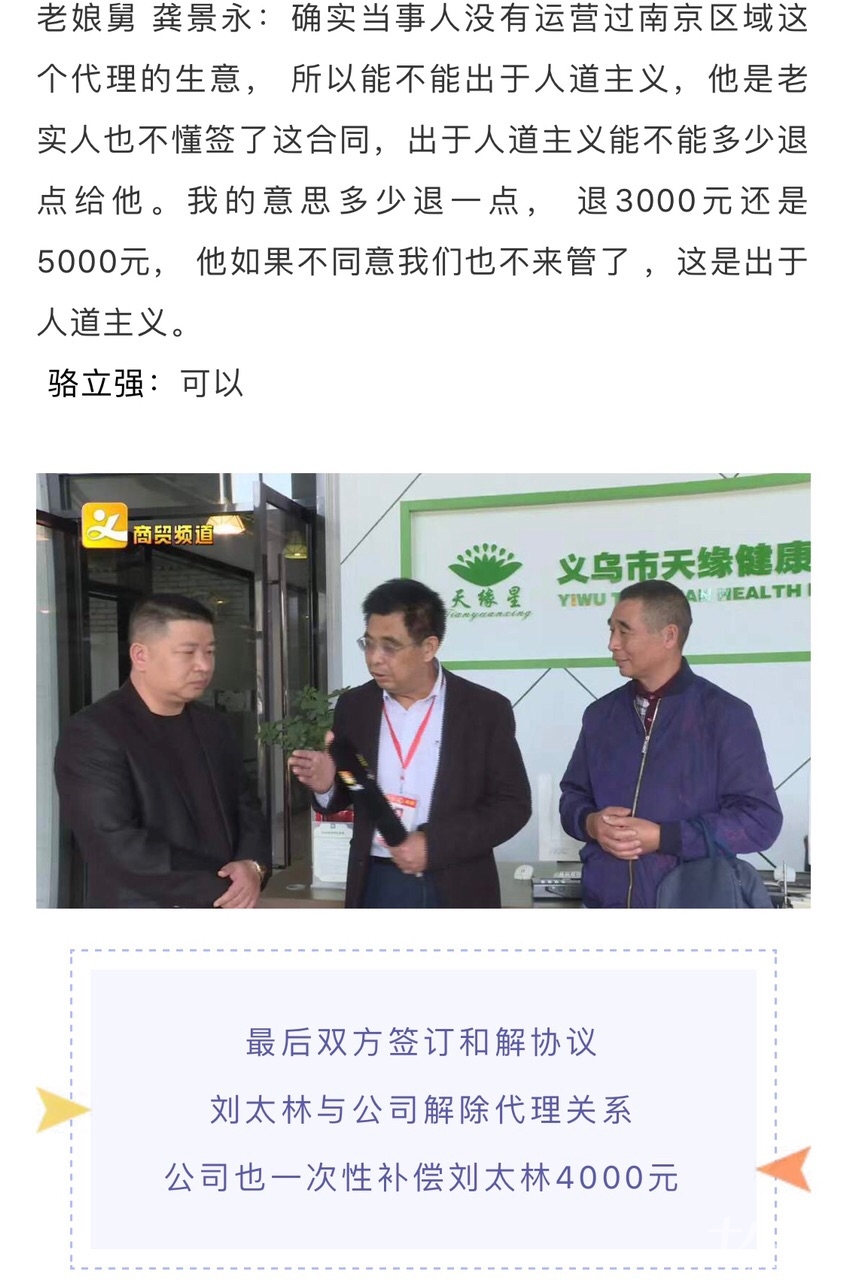846x1280 pixels.
Task: Open the TV interview photo in the article
Action: [x=423, y=691]
